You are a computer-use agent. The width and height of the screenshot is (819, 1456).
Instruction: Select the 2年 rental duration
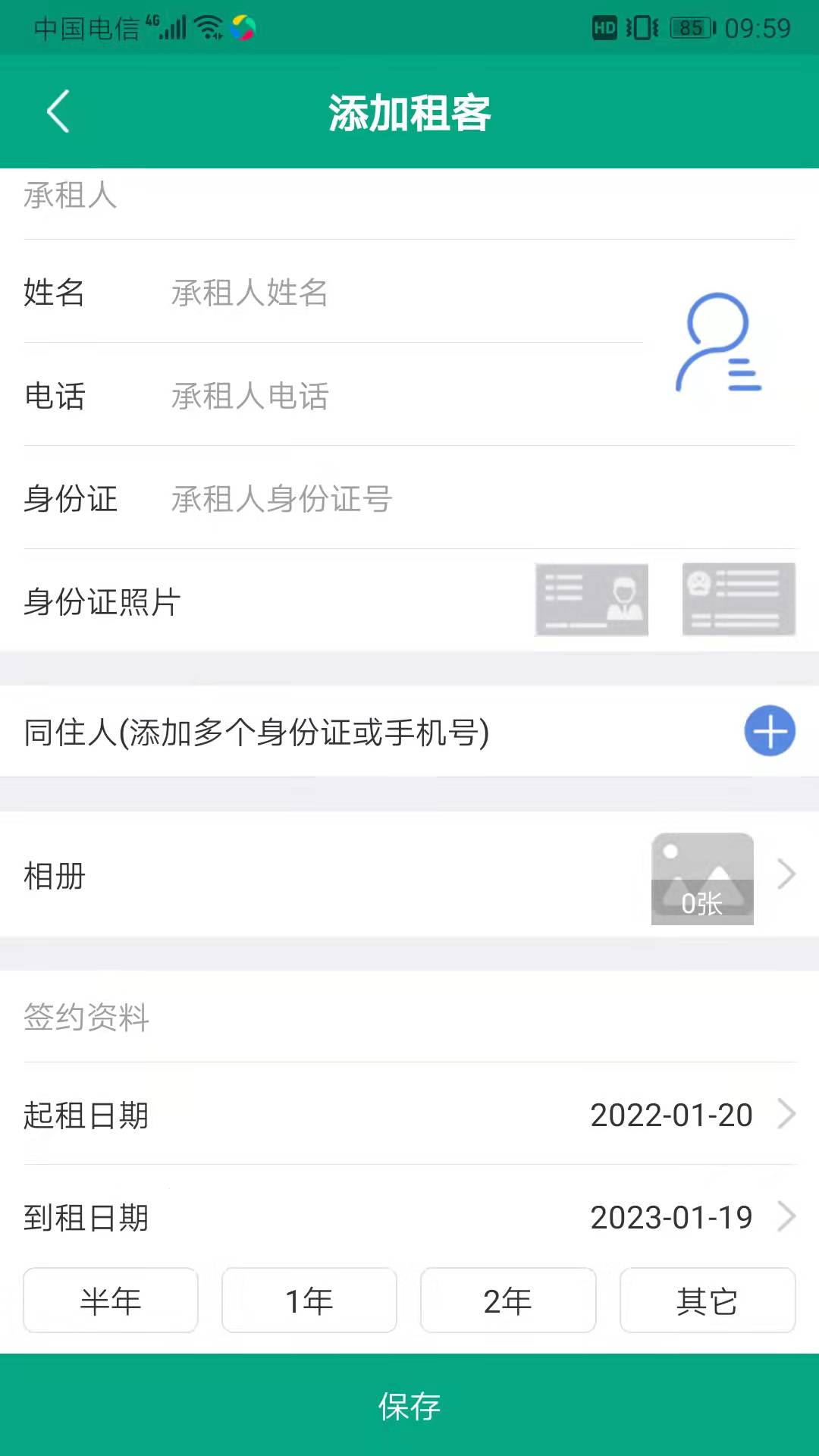507,1300
